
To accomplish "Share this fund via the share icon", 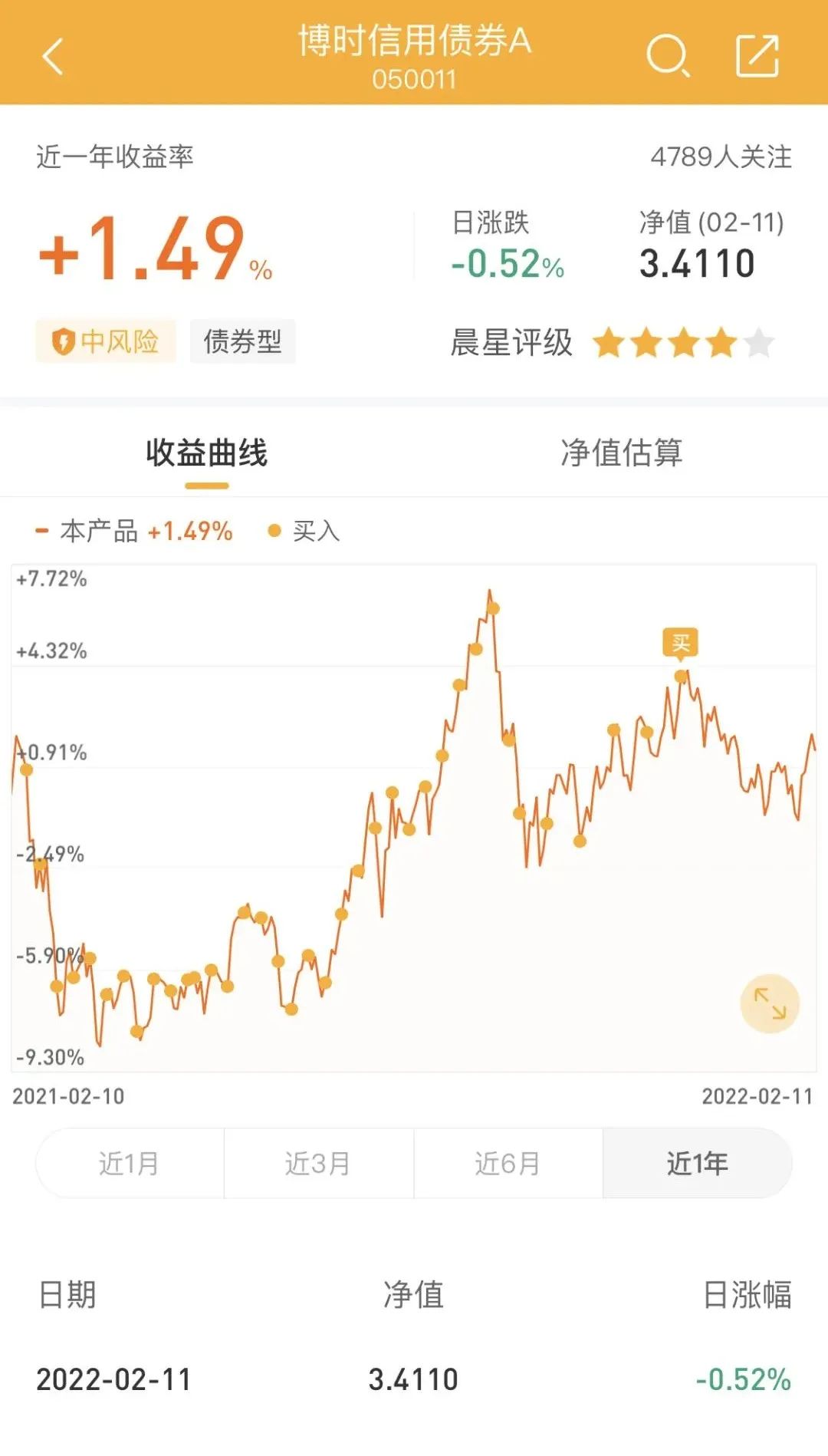I will click(x=757, y=56).
